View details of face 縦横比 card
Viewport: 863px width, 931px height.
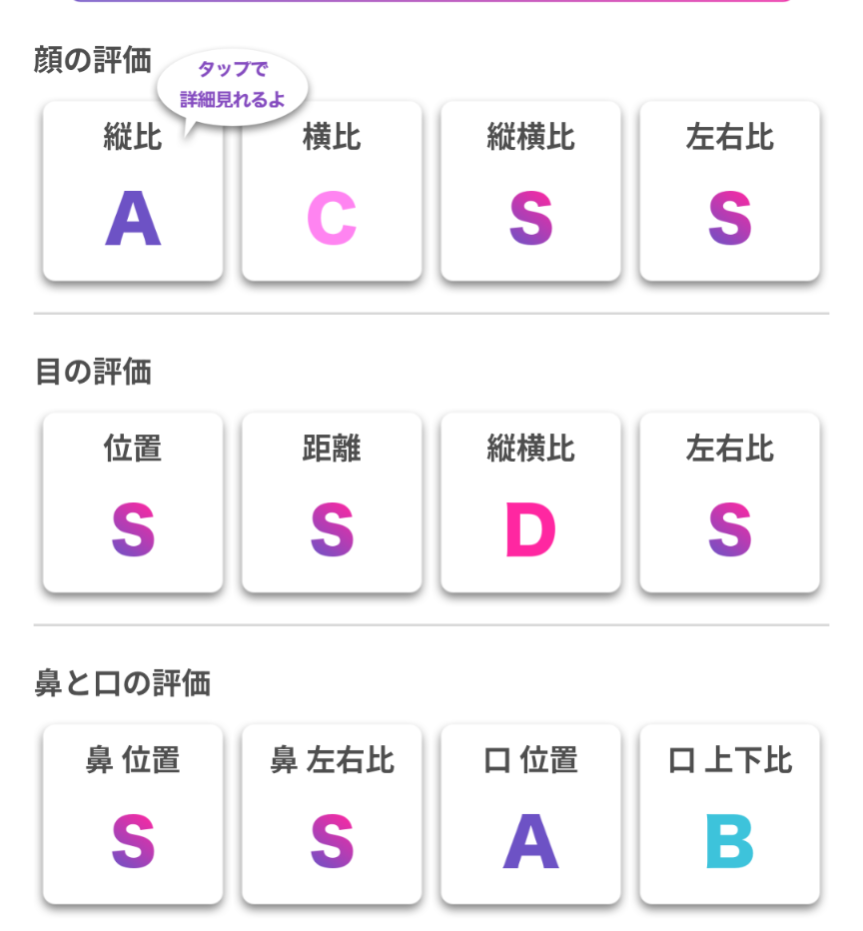(x=530, y=192)
